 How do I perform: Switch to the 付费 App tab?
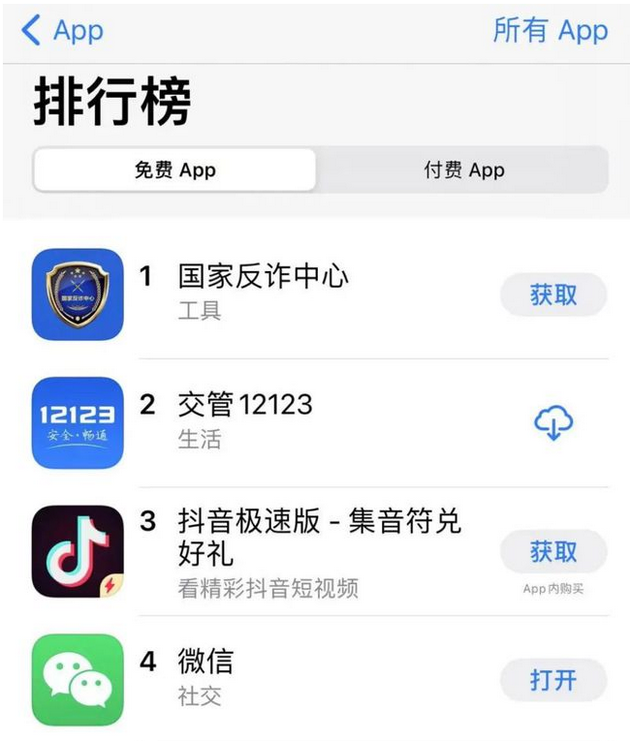click(x=463, y=170)
